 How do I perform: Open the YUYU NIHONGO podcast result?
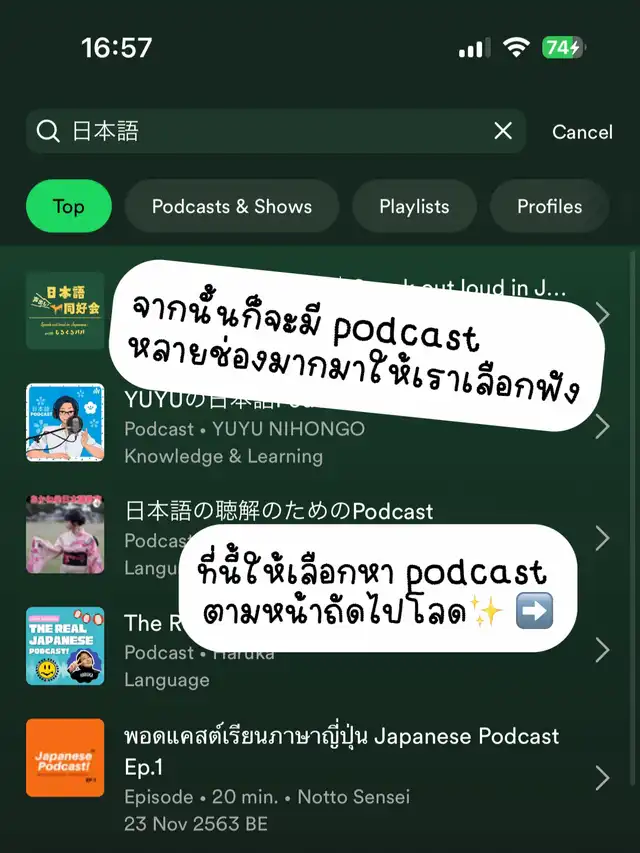click(65, 423)
